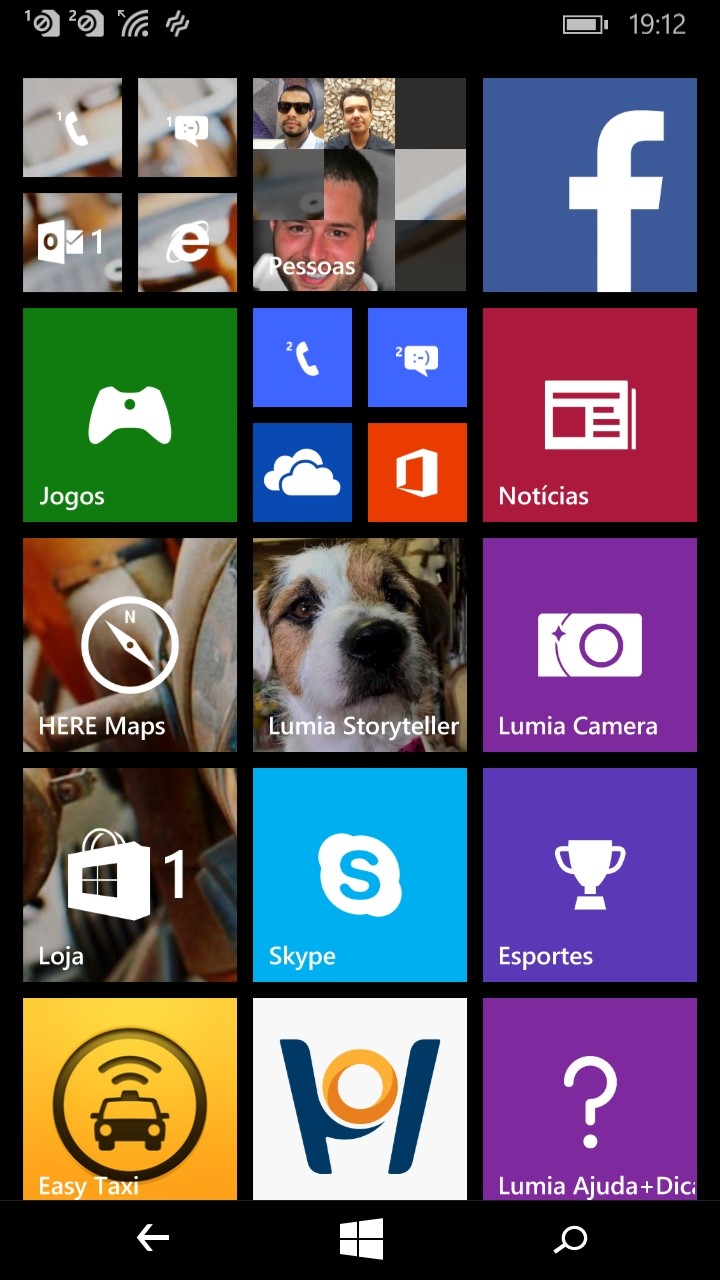Launch Internet Explorer
The width and height of the screenshot is (720, 1280).
(x=187, y=242)
